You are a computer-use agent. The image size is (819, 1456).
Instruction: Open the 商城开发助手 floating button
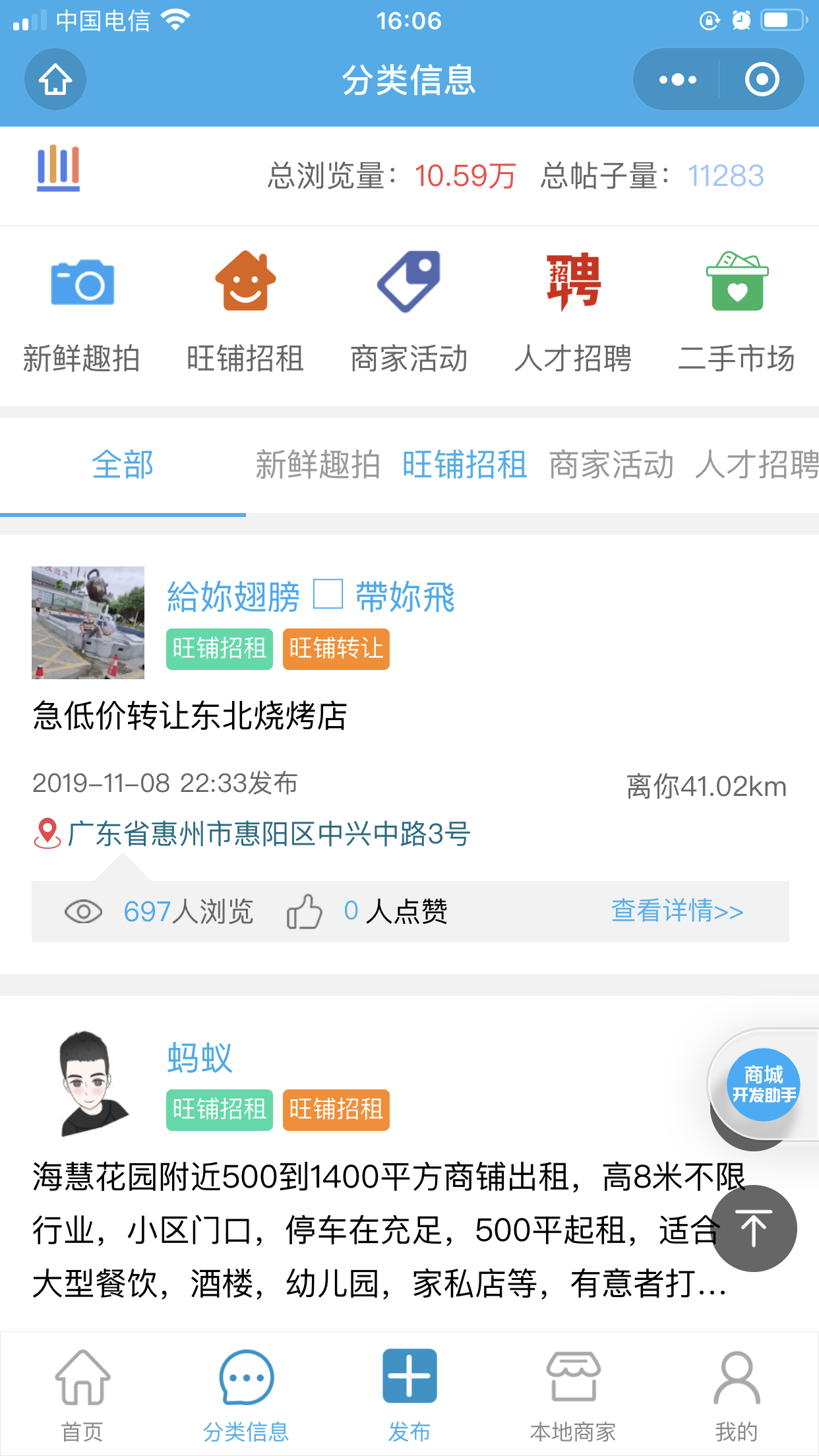(x=763, y=1083)
